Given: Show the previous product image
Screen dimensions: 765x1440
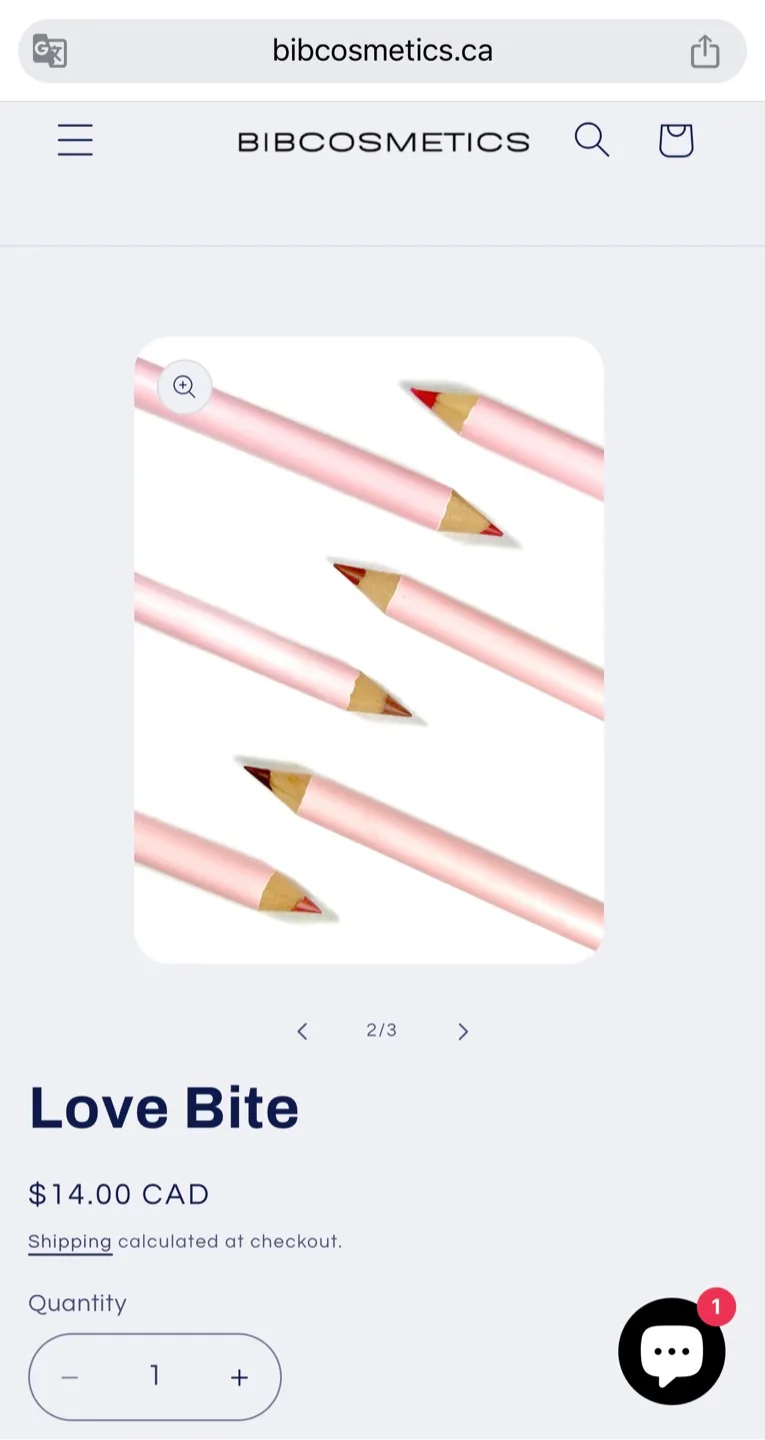Looking at the screenshot, I should pos(302,1031).
